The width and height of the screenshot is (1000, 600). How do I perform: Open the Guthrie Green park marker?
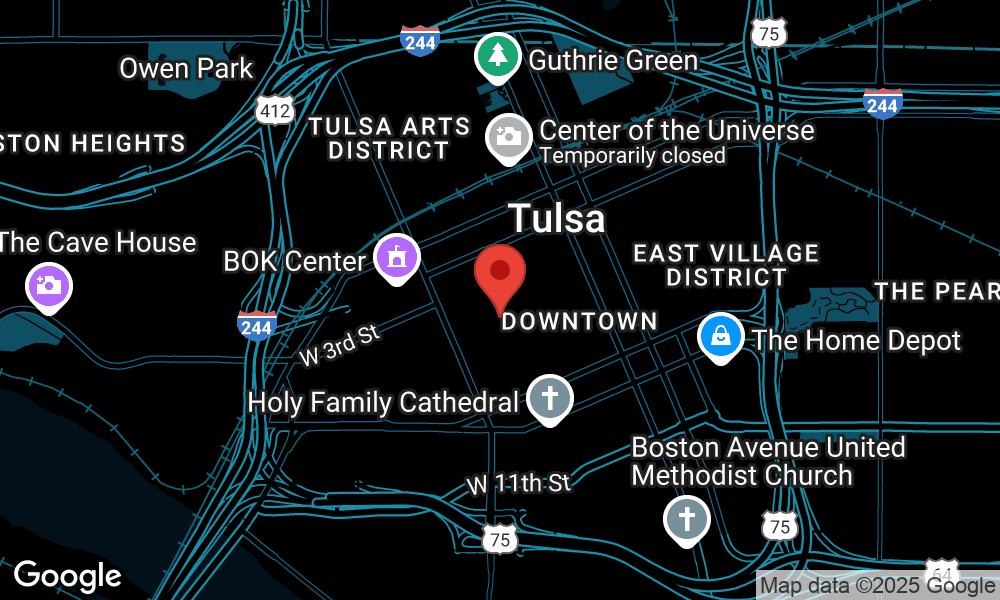tap(497, 58)
